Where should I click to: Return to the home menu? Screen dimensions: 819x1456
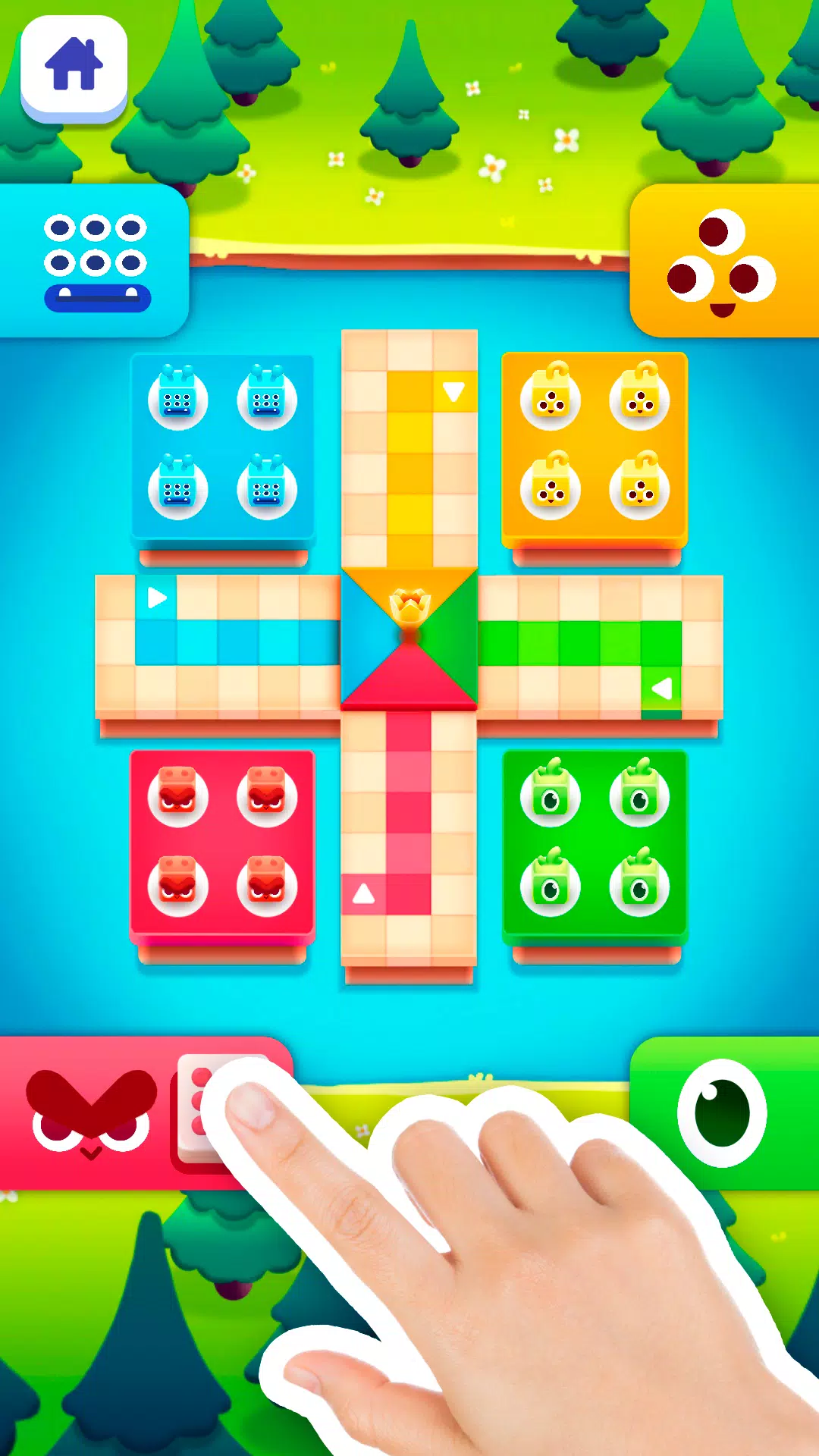tap(74, 66)
